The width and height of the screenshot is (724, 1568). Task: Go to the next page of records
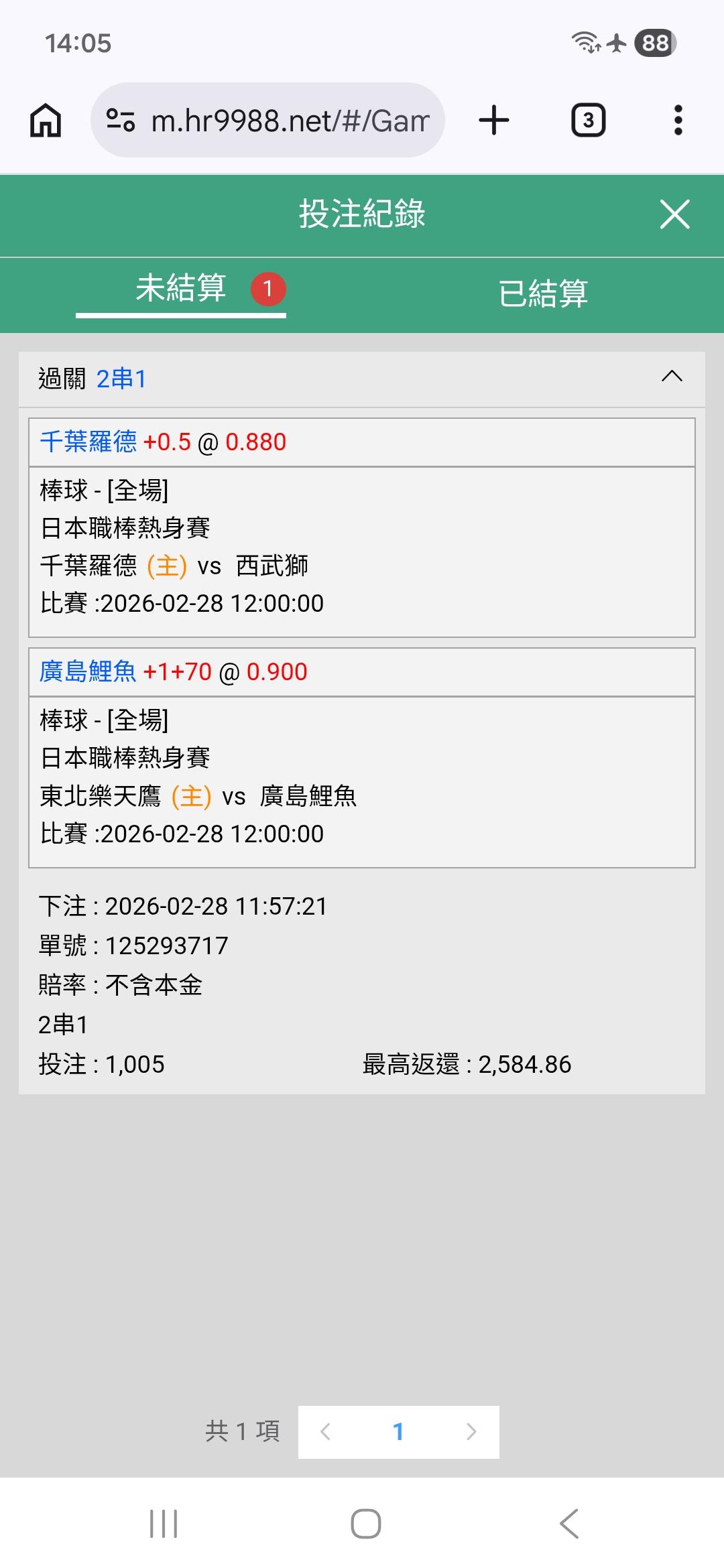471,1431
